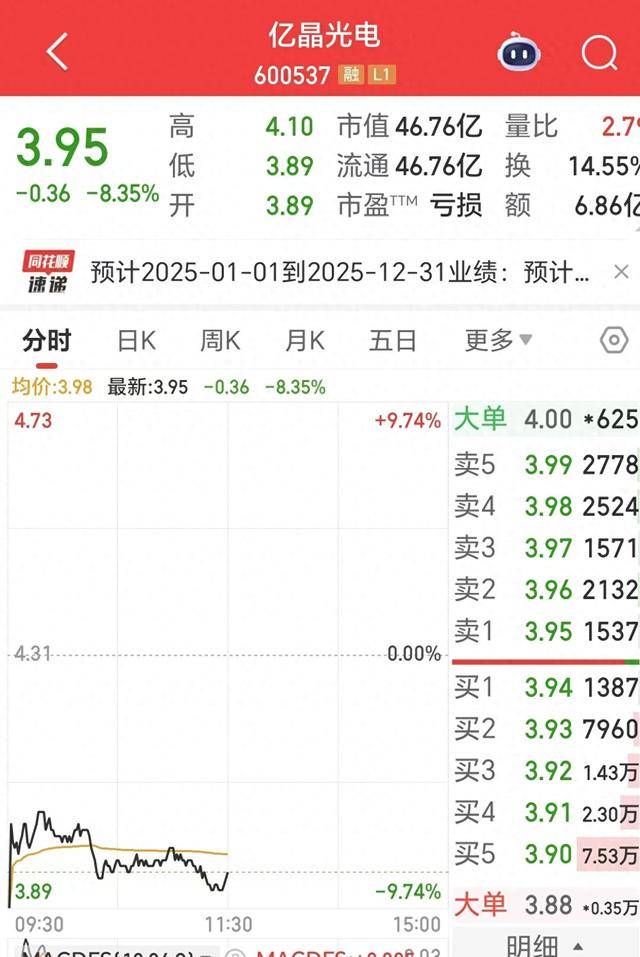
Task: Tap the 卖1 ask price 3.95 row
Action: [545, 631]
